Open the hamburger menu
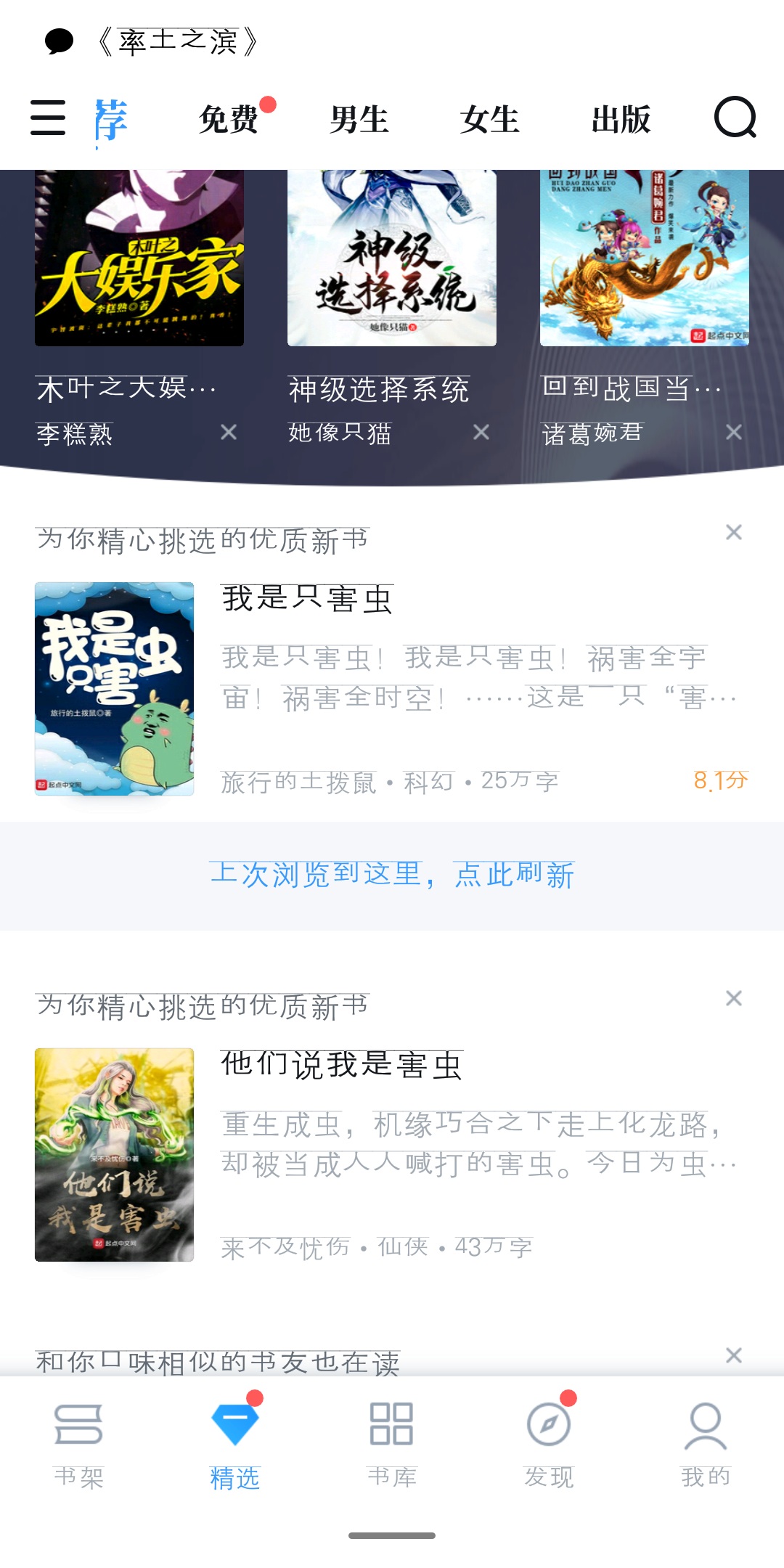The image size is (784, 1568). click(48, 118)
